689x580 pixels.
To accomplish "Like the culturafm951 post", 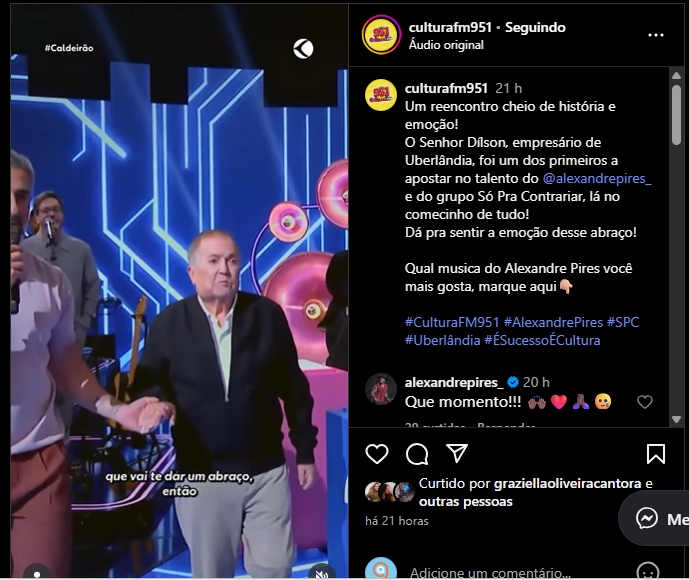I will coord(377,454).
